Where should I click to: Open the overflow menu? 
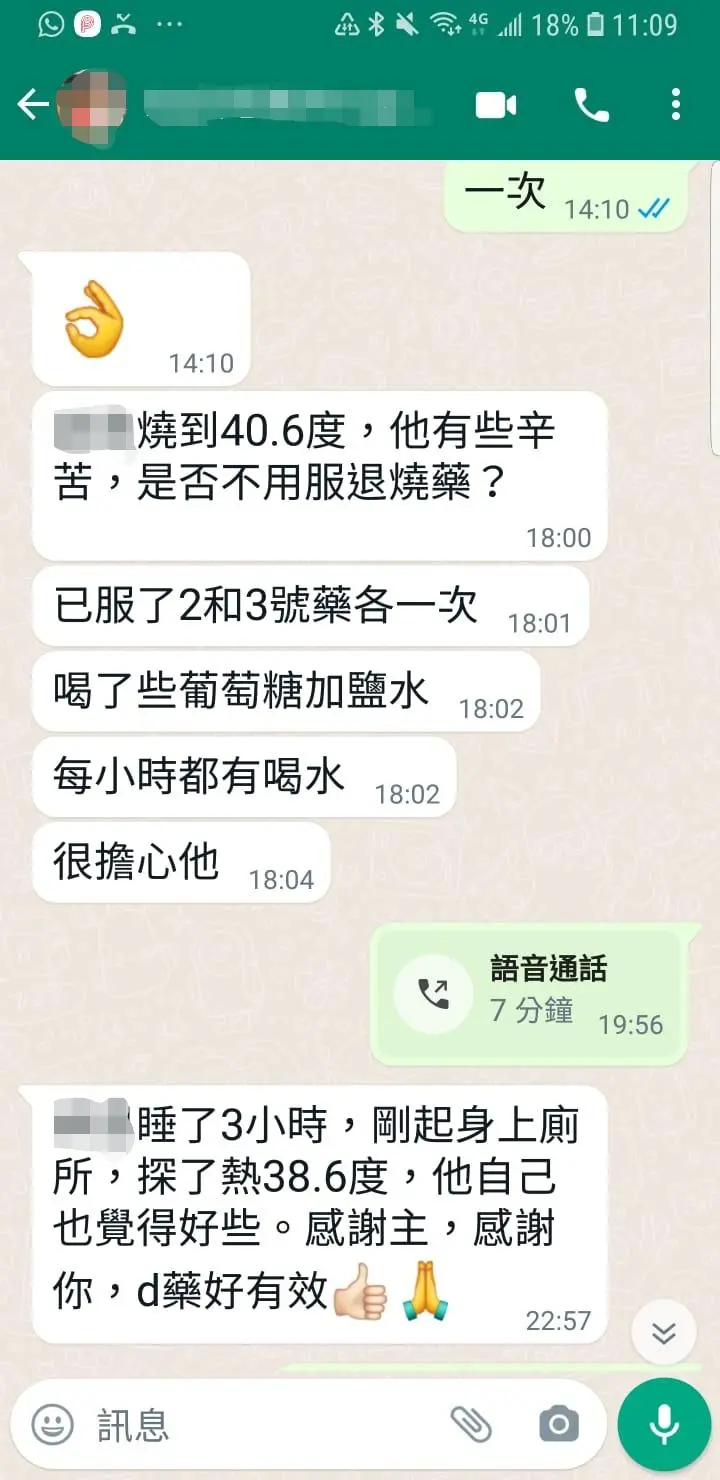(676, 104)
